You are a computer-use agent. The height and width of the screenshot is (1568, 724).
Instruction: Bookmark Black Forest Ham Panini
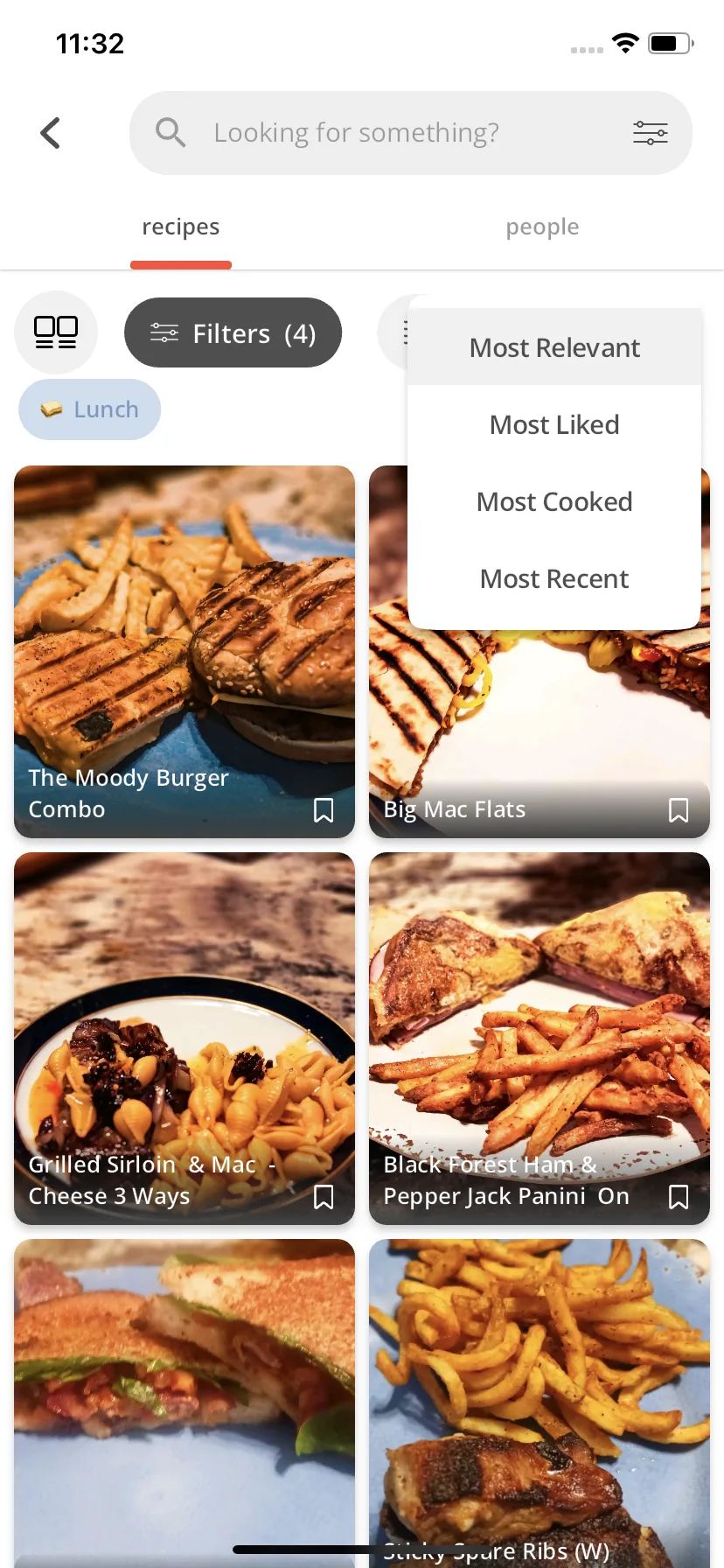click(679, 1197)
